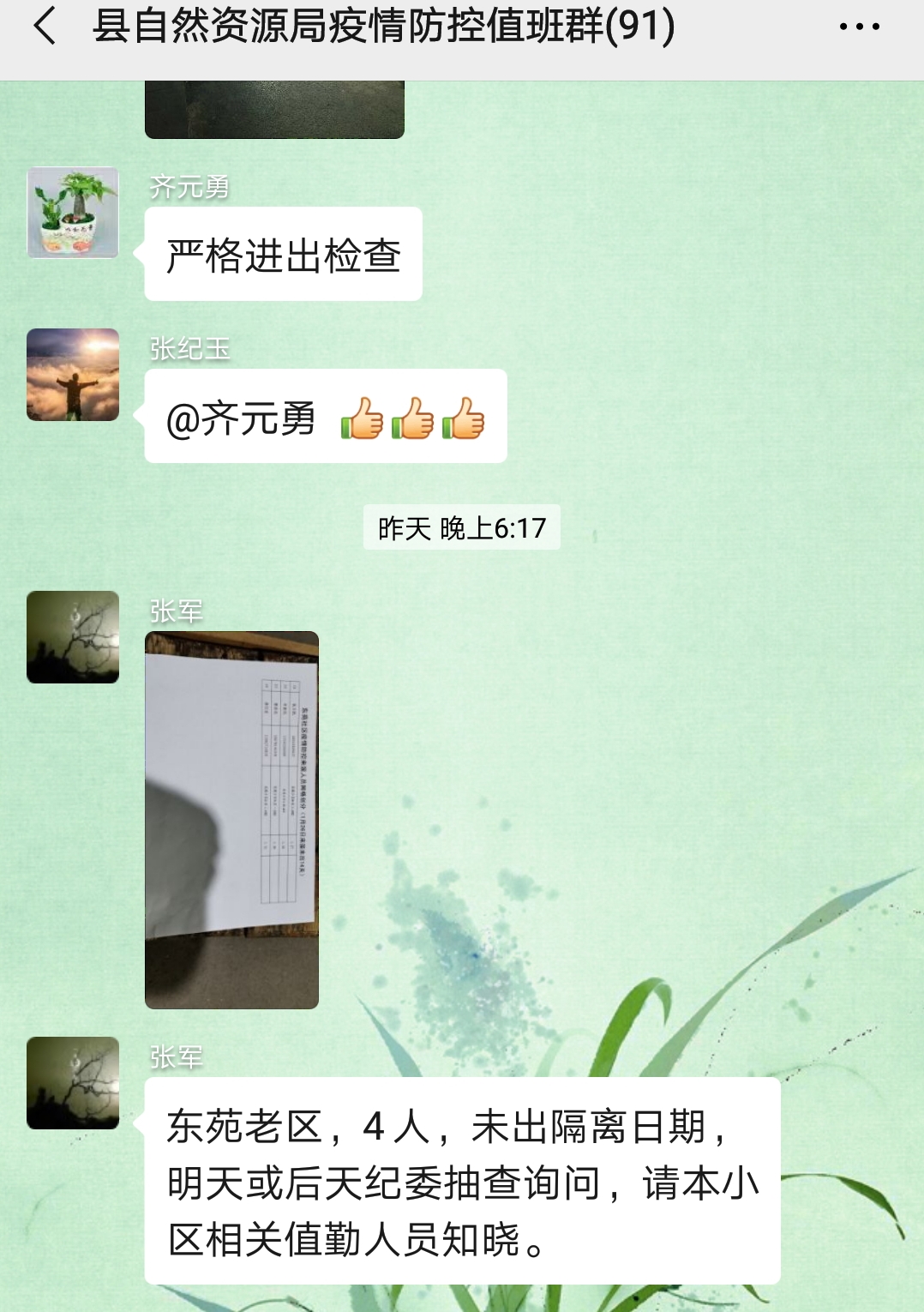The height and width of the screenshot is (1312, 924).
Task: Go back from the group chat
Action: (45, 27)
